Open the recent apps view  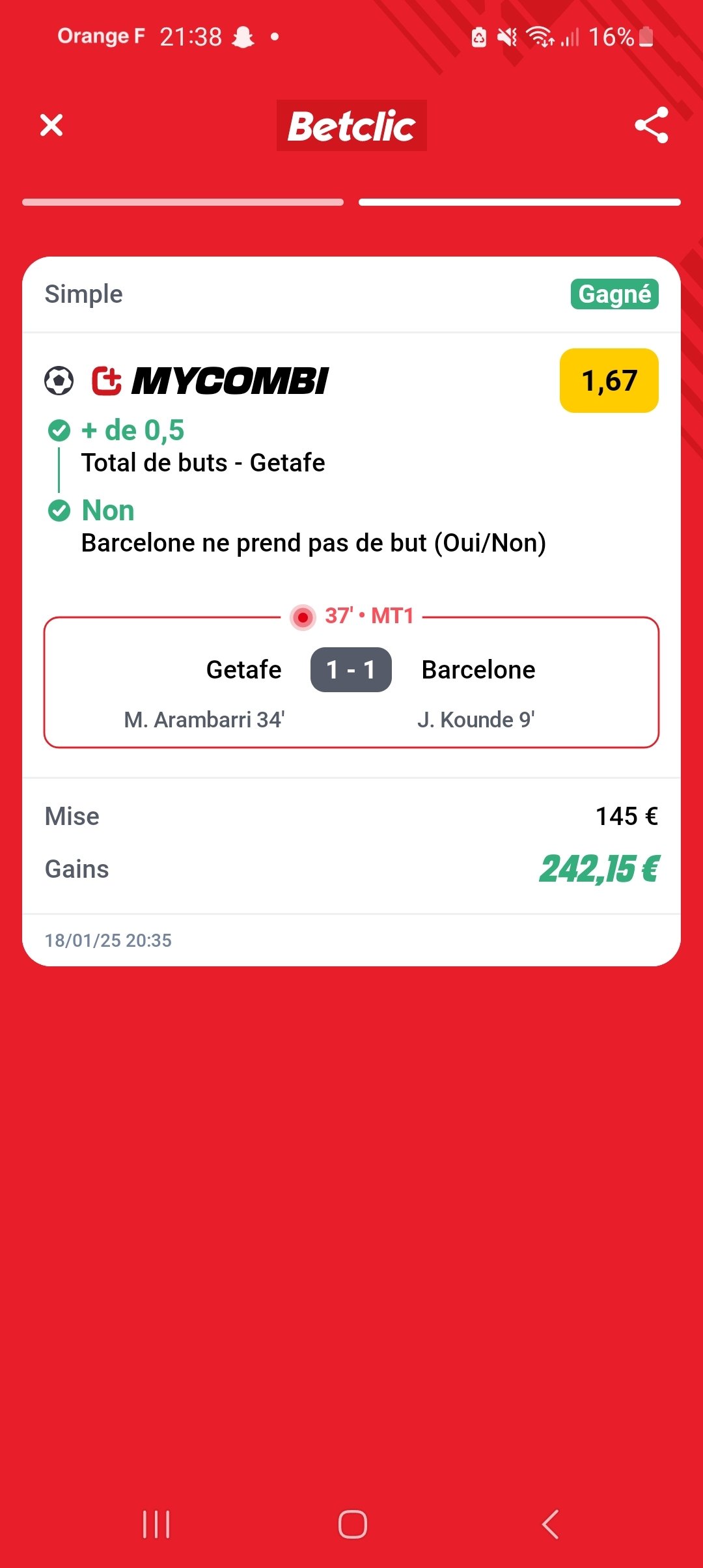(x=156, y=1524)
